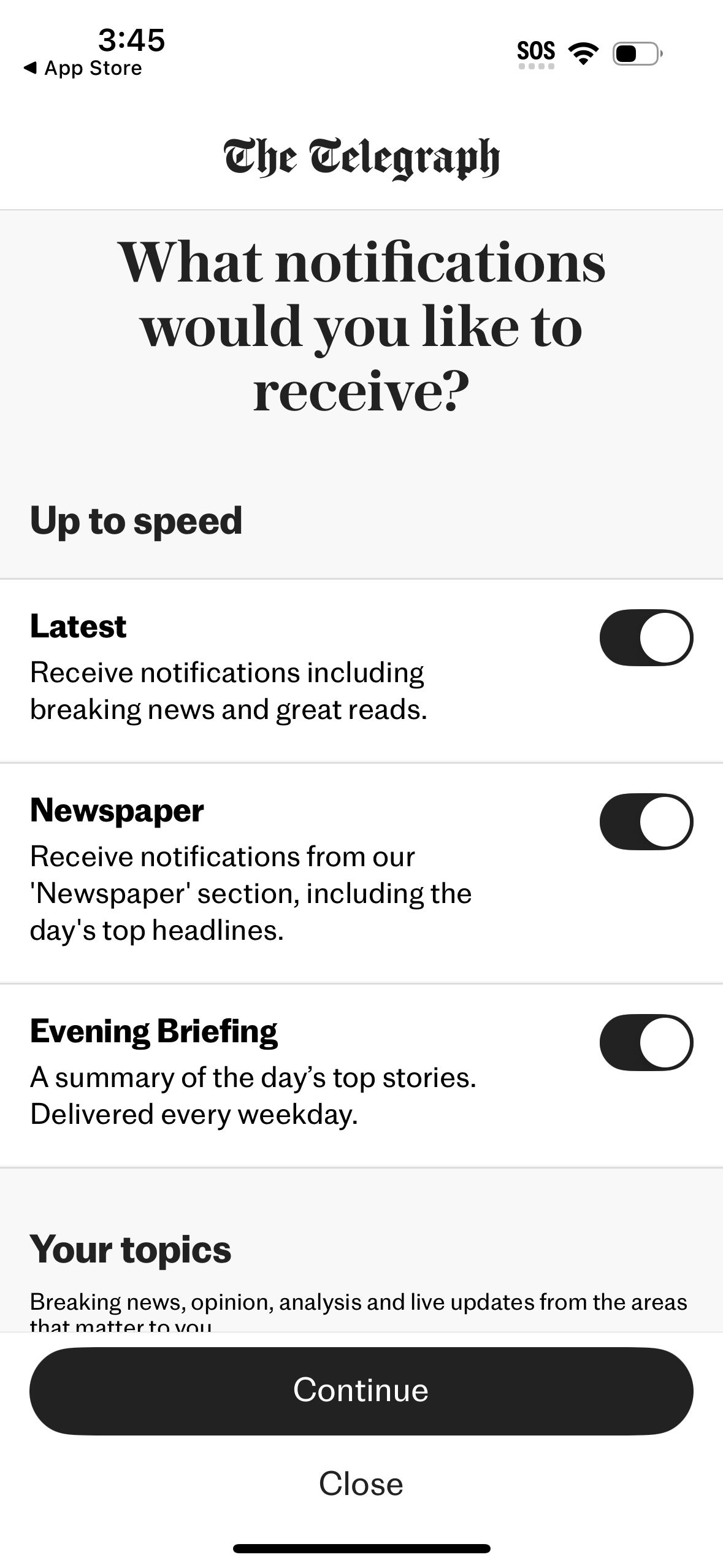This screenshot has height=1568, width=723.
Task: Tap the back arrow beside App Store
Action: pyautogui.click(x=29, y=67)
